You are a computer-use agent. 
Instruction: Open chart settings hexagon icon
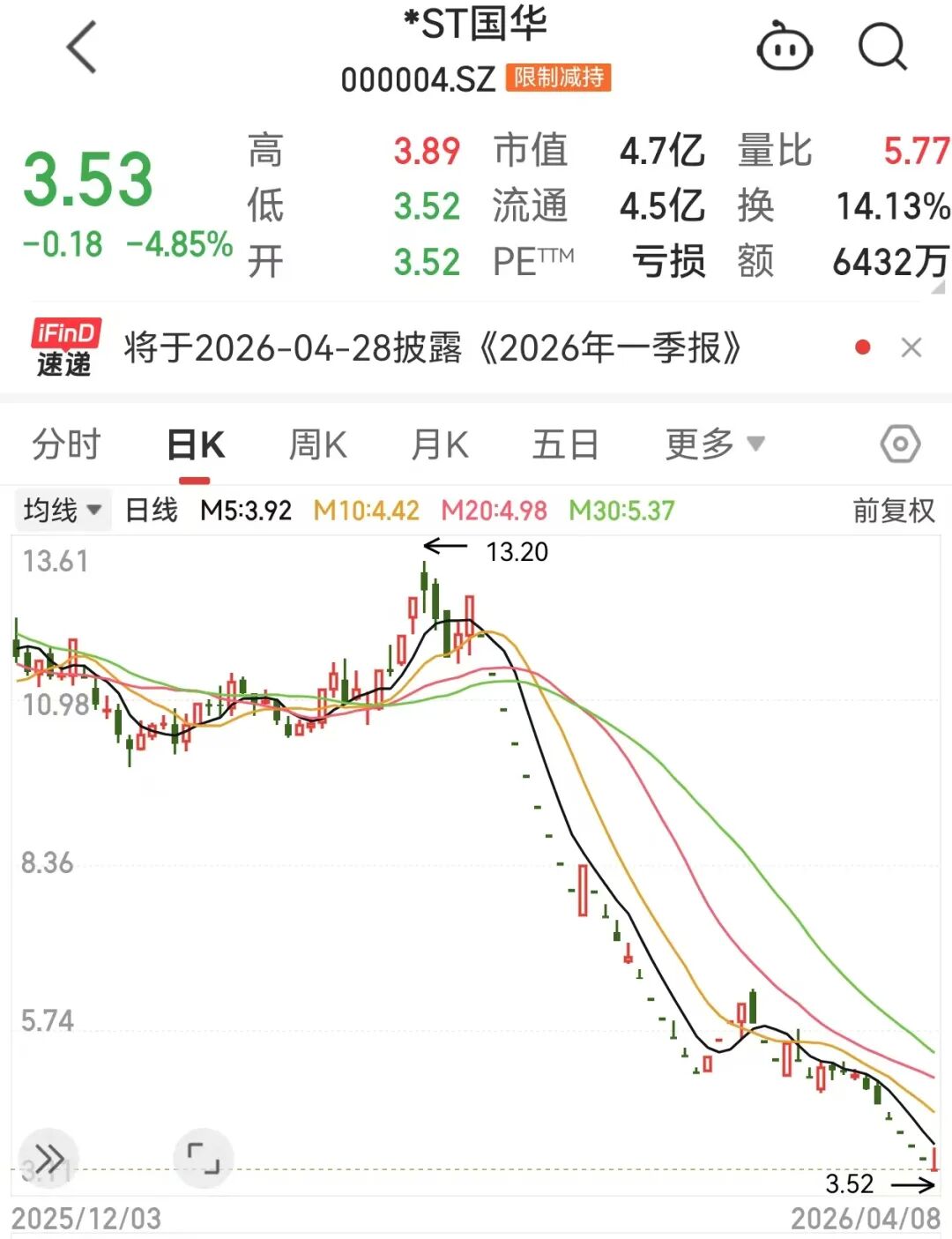coord(900,444)
